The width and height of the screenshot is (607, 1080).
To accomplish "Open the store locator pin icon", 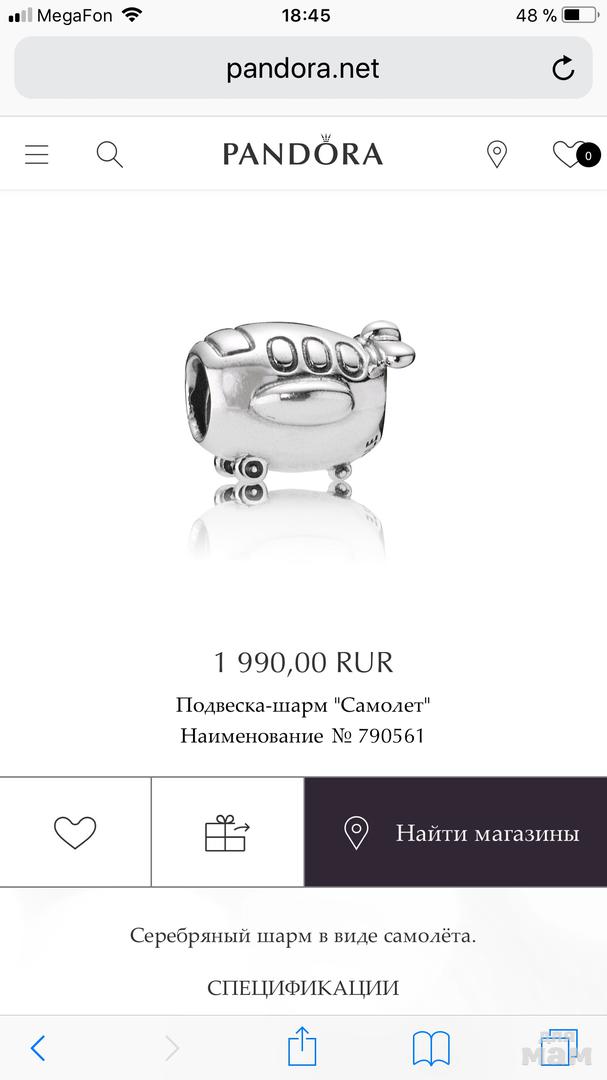I will (x=496, y=154).
